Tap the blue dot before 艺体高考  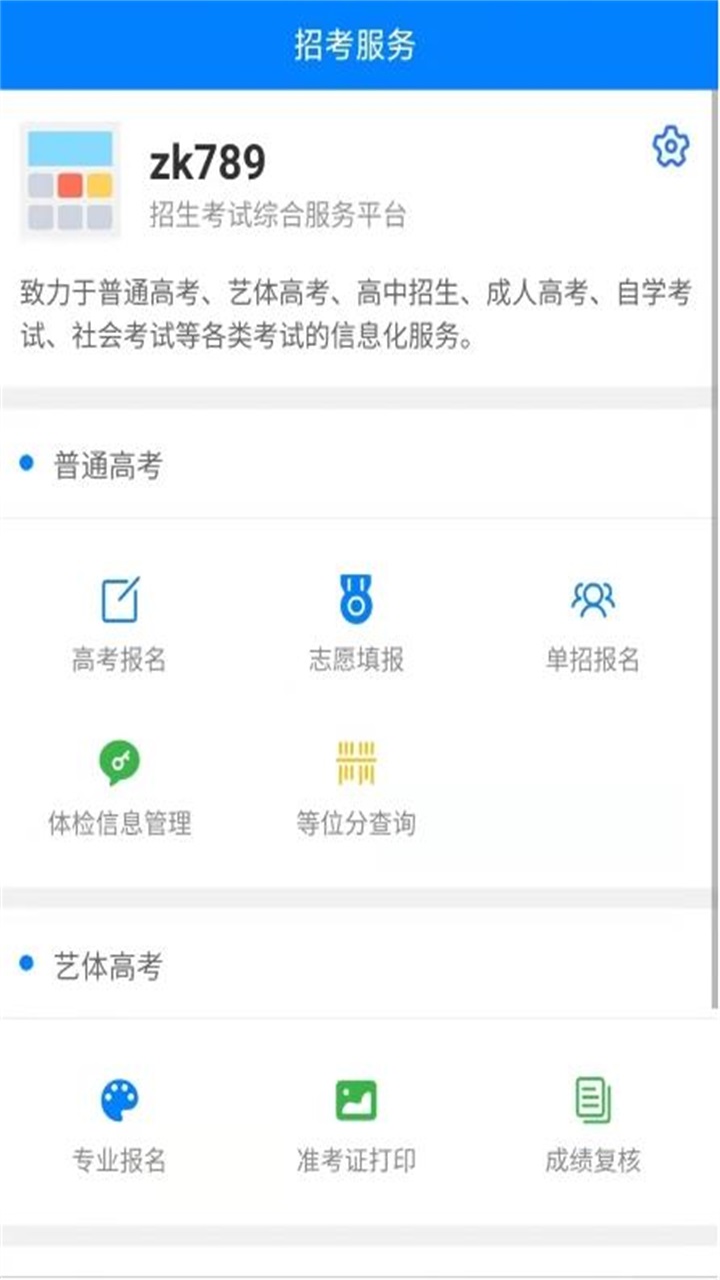pyautogui.click(x=27, y=962)
